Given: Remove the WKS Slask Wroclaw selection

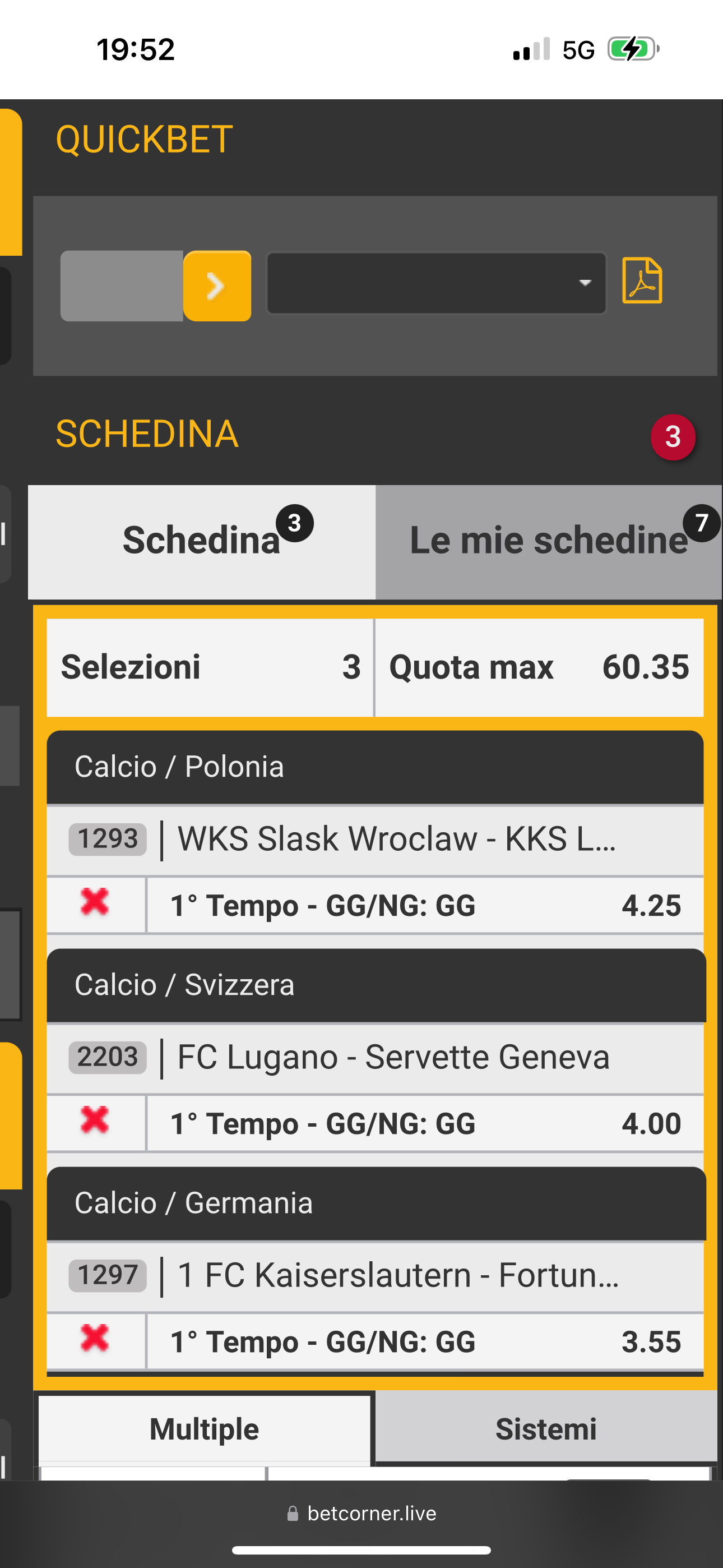Looking at the screenshot, I should tap(95, 902).
